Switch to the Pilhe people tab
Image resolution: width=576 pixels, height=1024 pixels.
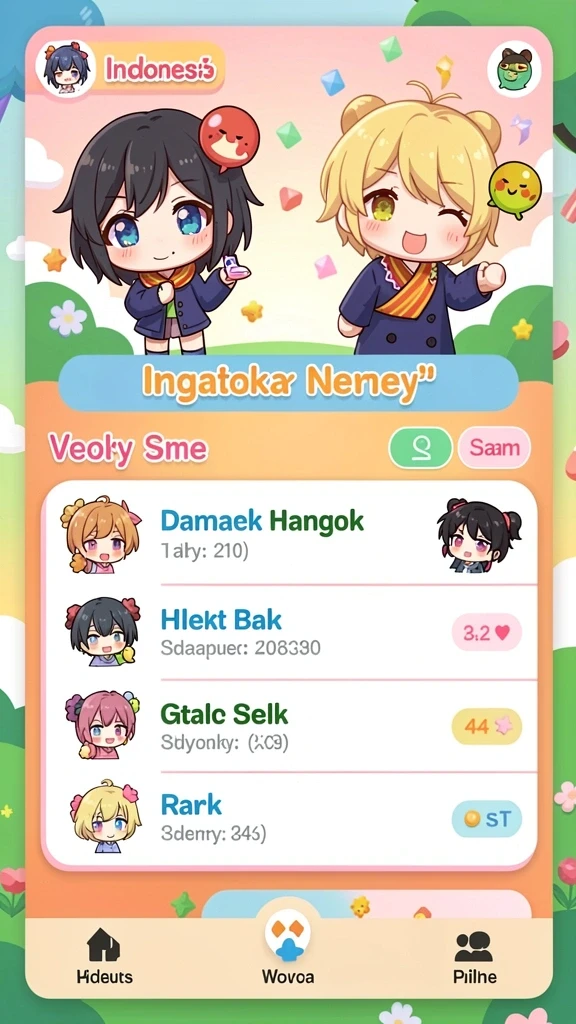(474, 957)
